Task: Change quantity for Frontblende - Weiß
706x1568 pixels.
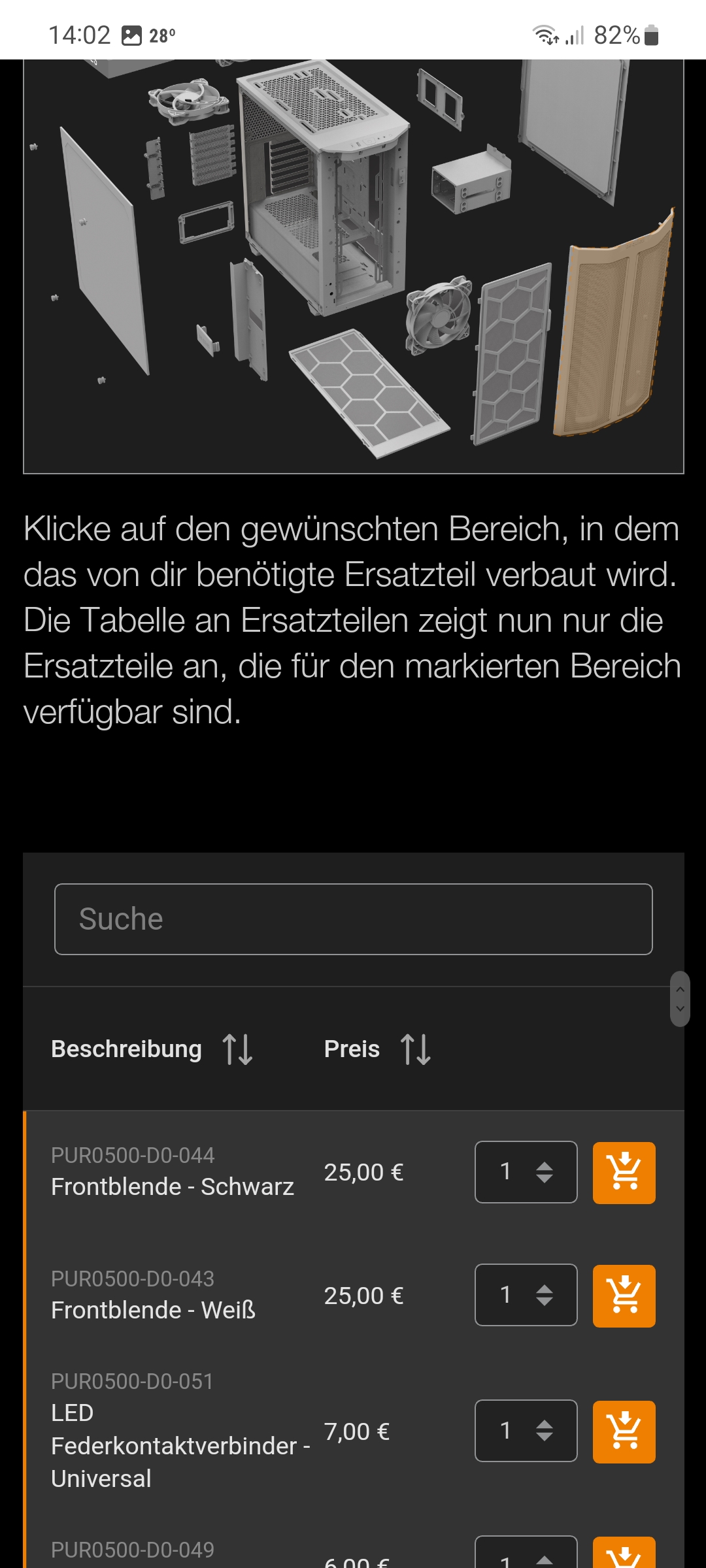Action: (526, 1295)
